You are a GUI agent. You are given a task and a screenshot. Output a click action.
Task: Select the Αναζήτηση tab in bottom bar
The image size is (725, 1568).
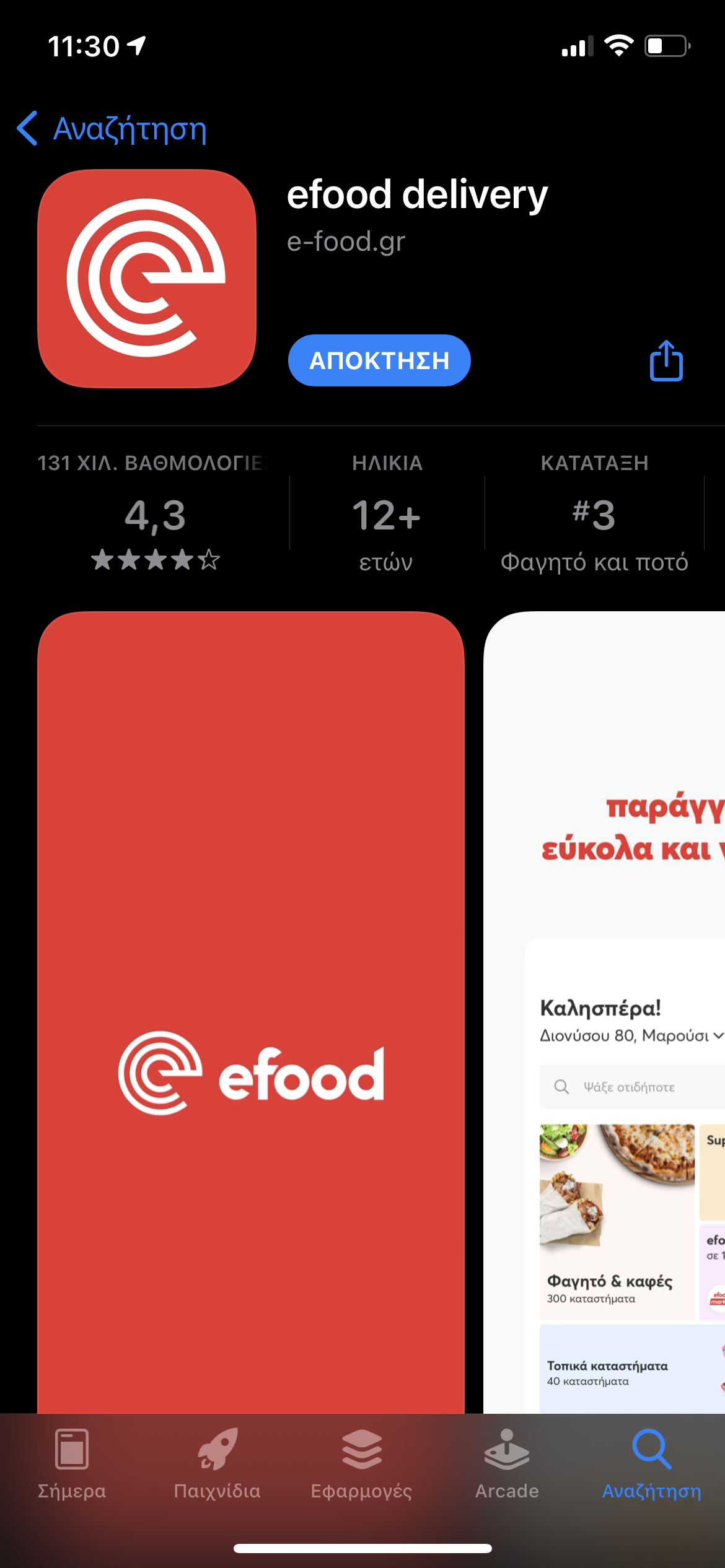click(x=652, y=1463)
